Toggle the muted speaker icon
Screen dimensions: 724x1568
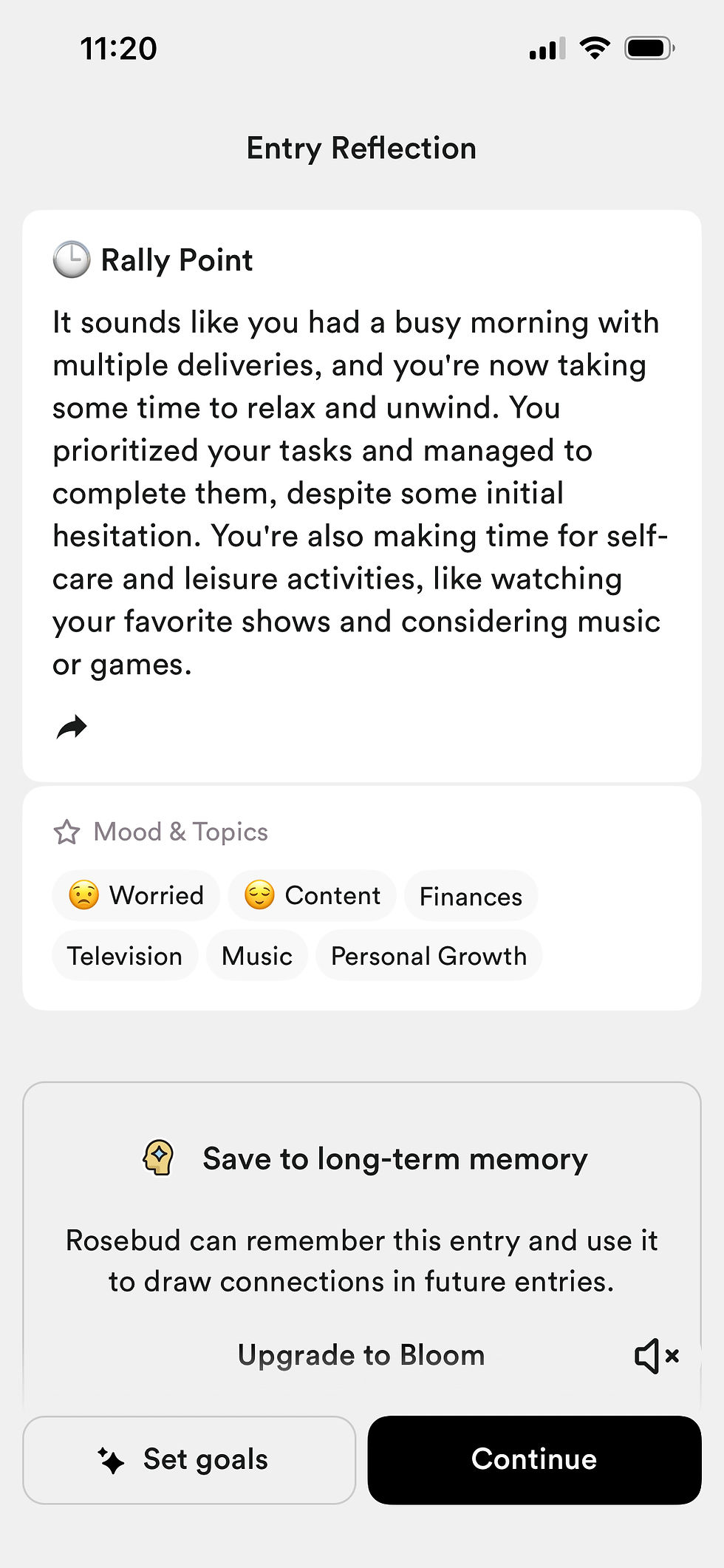click(656, 1356)
